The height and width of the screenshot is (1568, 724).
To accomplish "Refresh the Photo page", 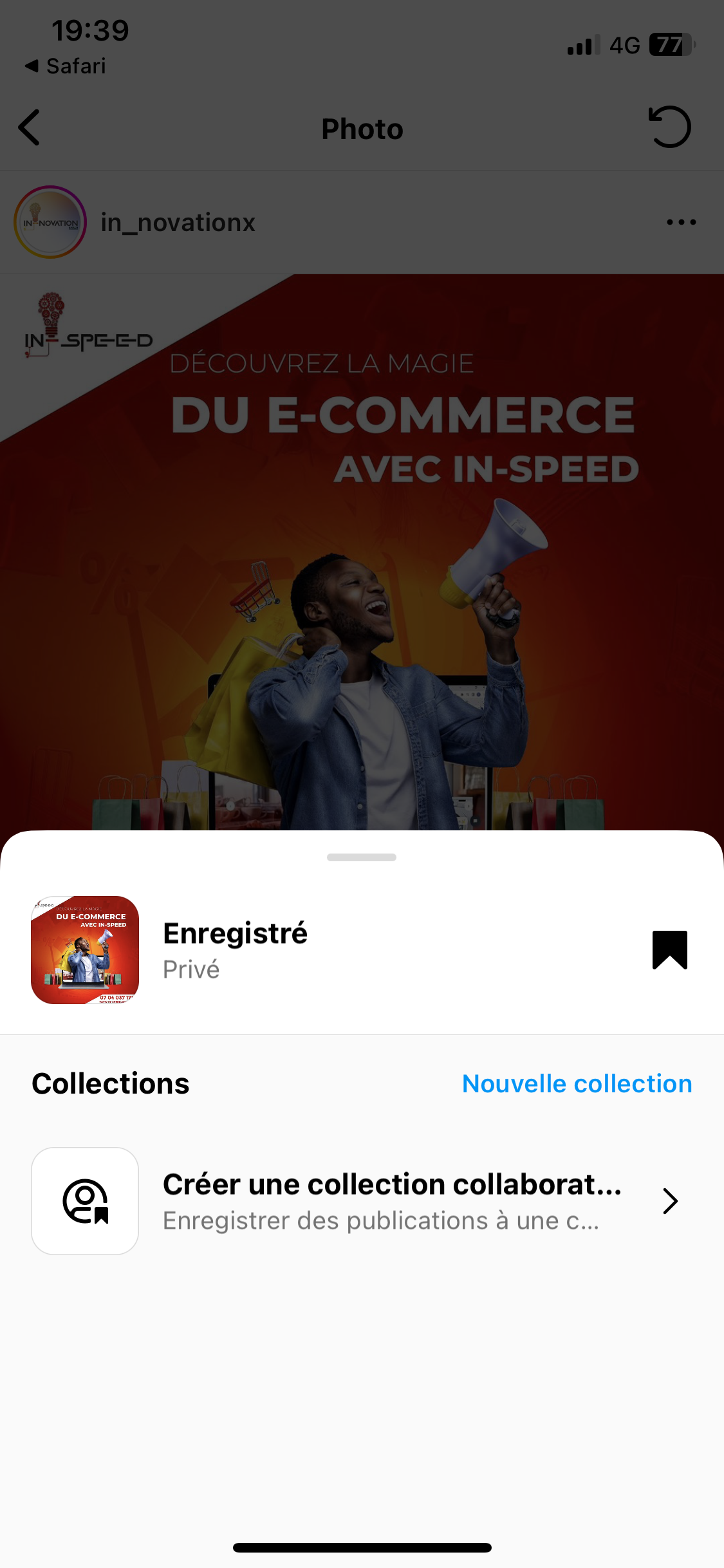I will (669, 127).
